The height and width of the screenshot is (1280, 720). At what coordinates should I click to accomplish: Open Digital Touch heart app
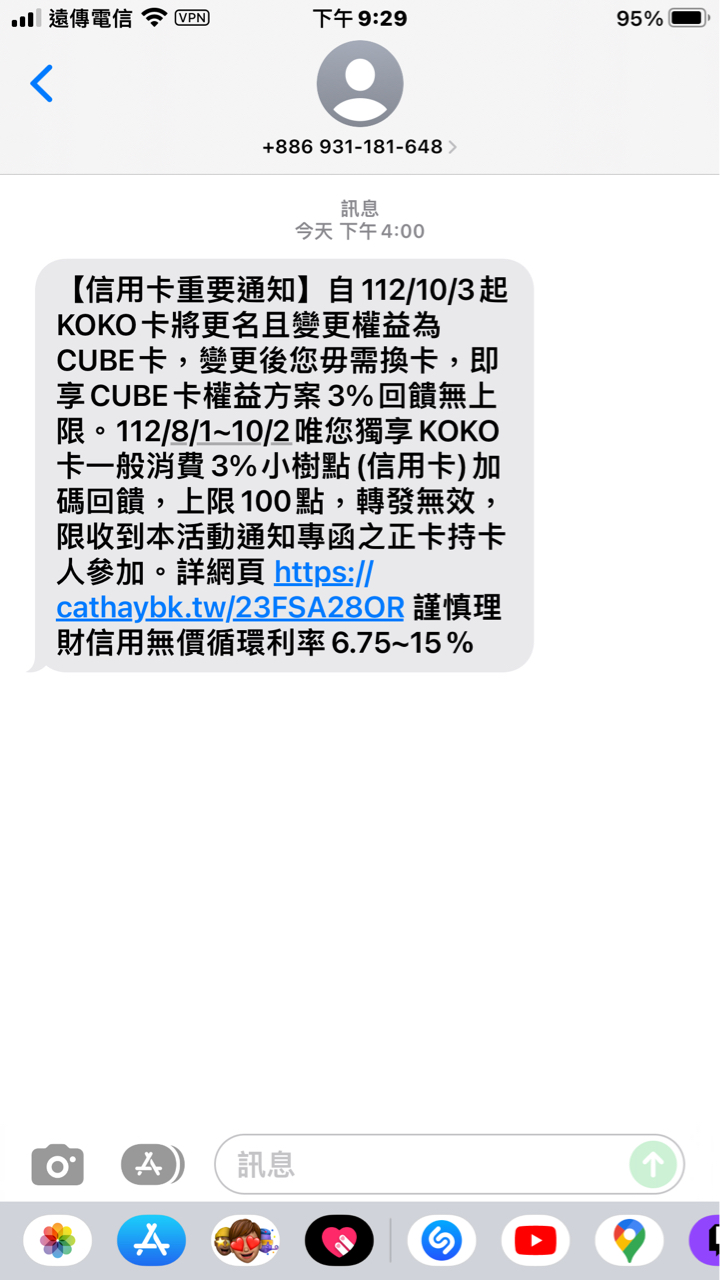(339, 1241)
